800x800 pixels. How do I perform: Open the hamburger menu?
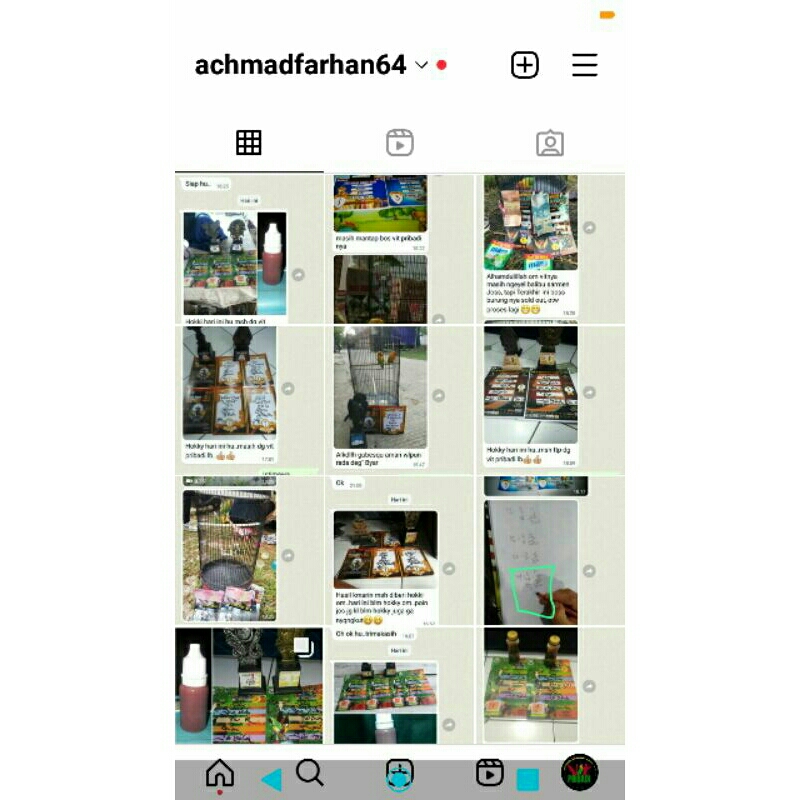[585, 65]
